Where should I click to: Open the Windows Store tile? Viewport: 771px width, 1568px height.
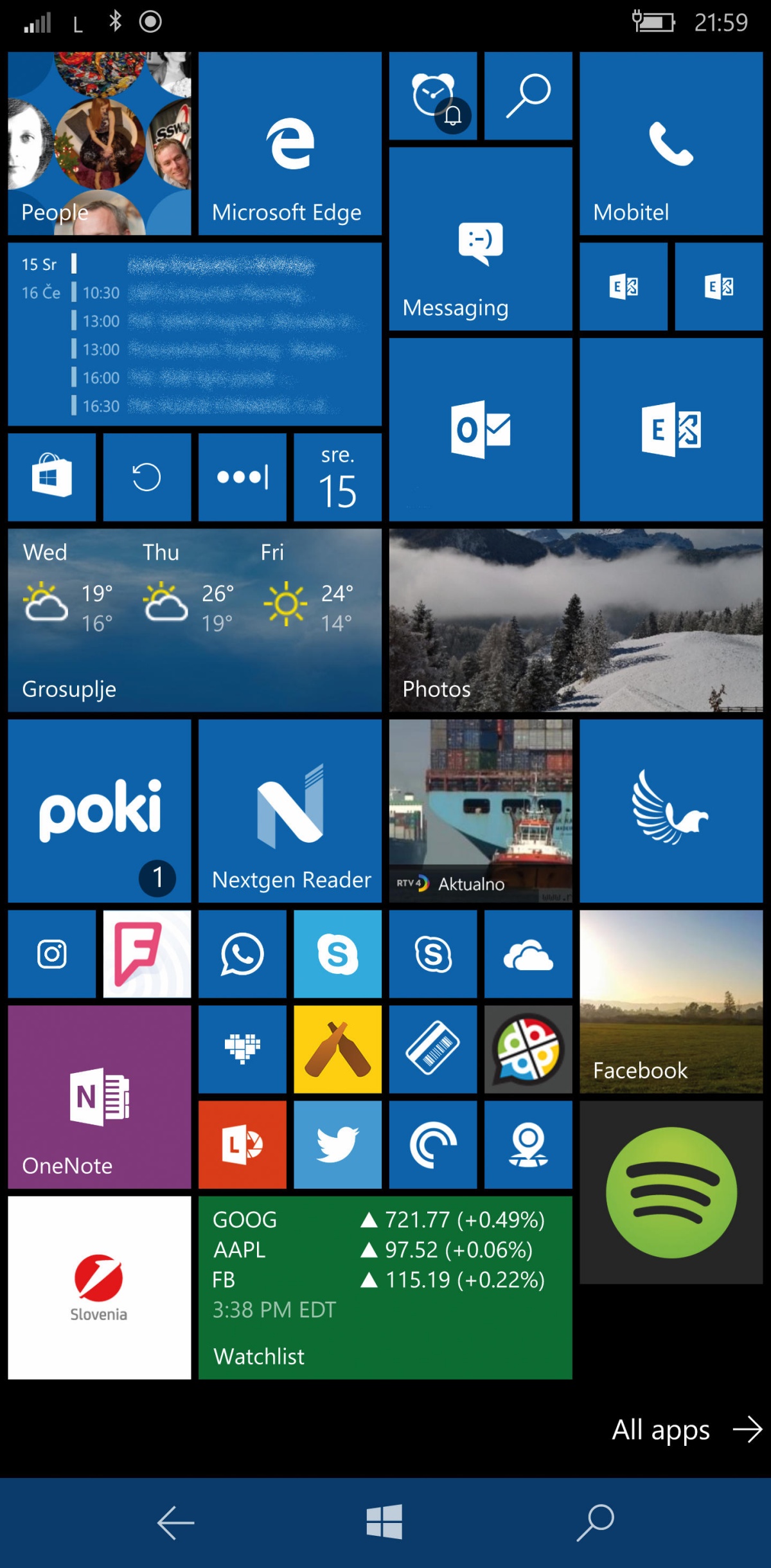click(52, 477)
